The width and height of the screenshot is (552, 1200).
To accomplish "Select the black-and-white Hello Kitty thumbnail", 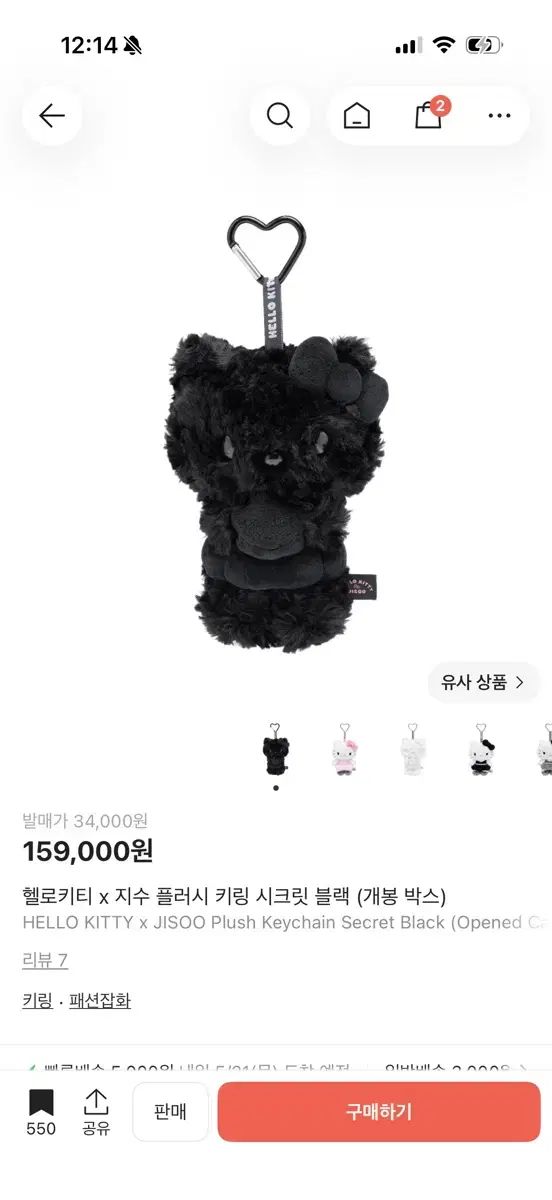I will click(x=481, y=750).
